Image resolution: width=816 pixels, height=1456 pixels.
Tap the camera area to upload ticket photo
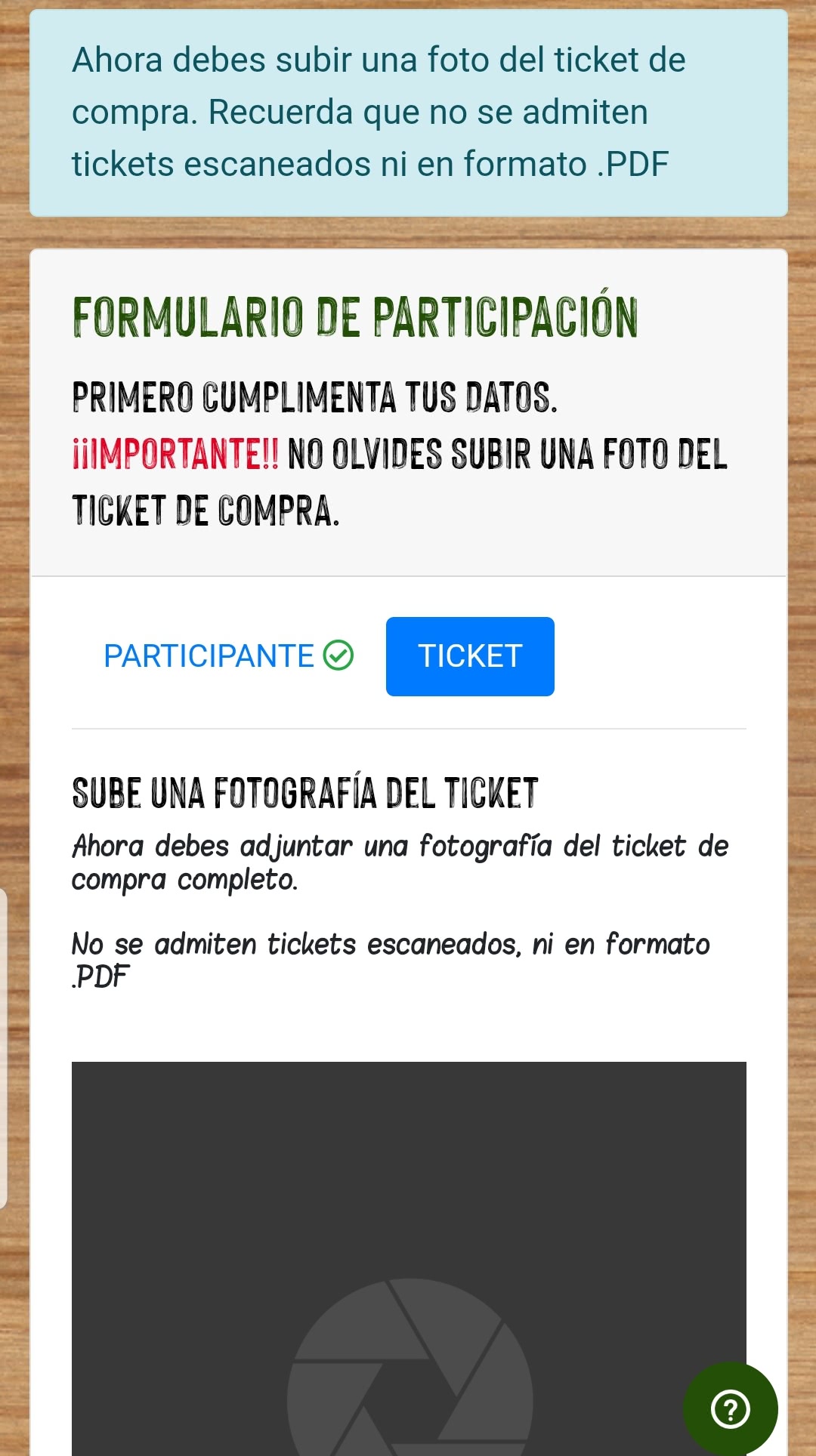click(409, 1258)
